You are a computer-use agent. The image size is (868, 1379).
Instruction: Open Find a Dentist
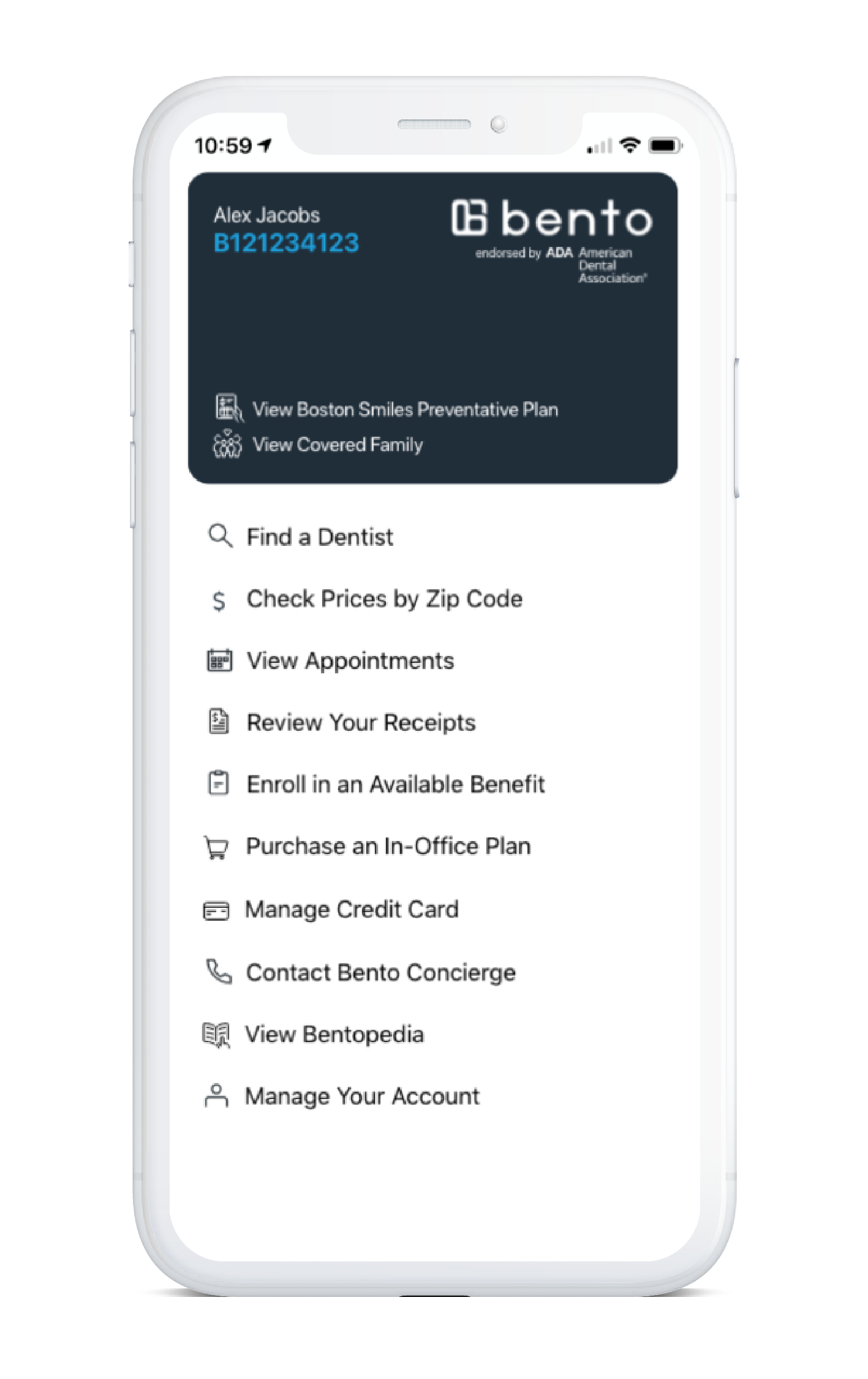pos(319,537)
